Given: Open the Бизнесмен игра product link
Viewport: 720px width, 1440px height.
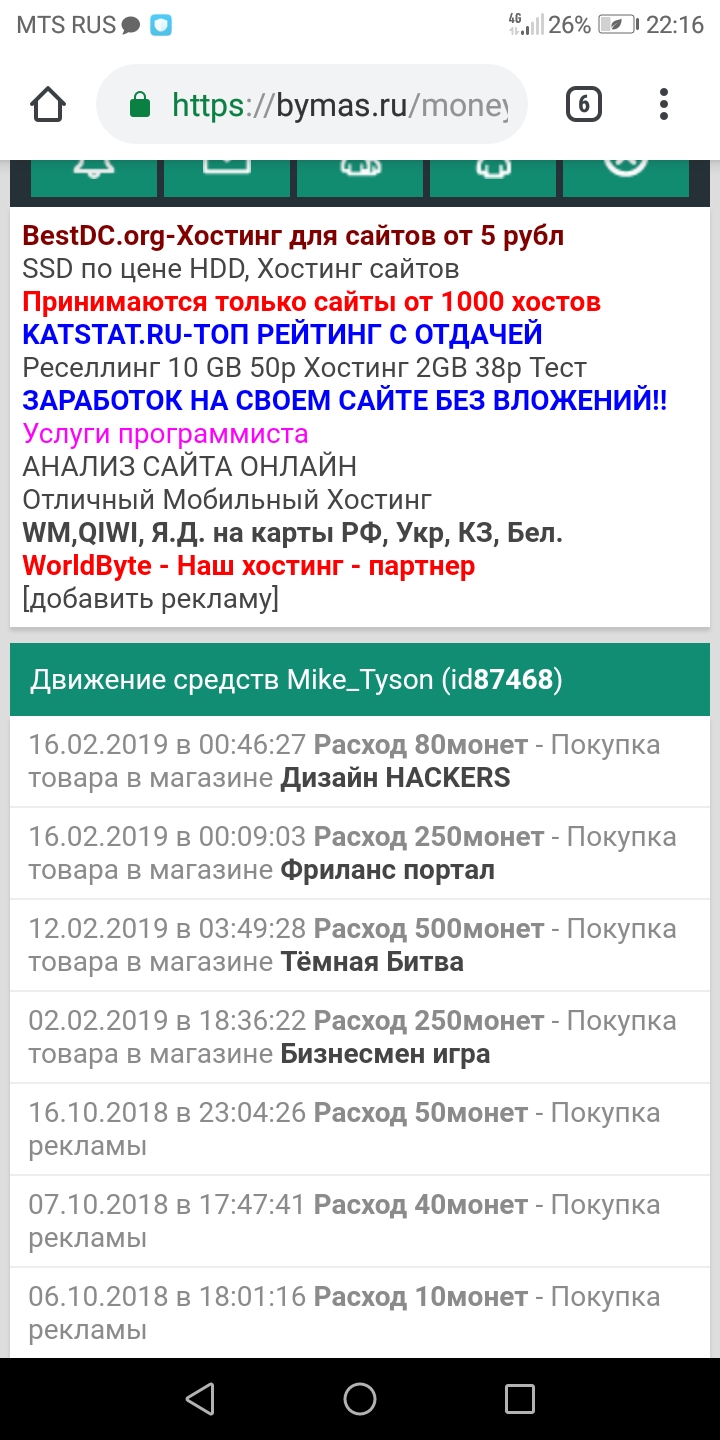Looking at the screenshot, I should (385, 1054).
